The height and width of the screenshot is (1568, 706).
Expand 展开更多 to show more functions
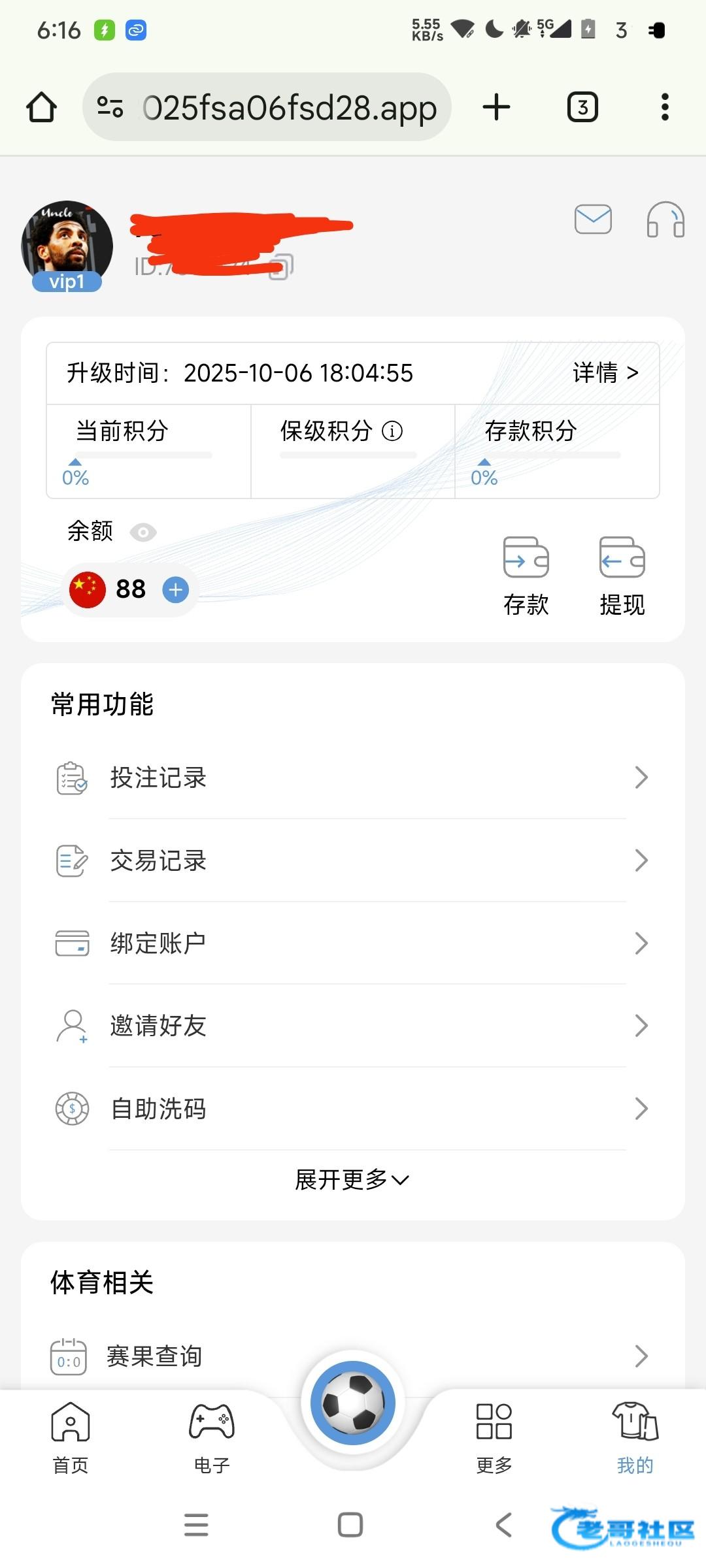tap(352, 1180)
